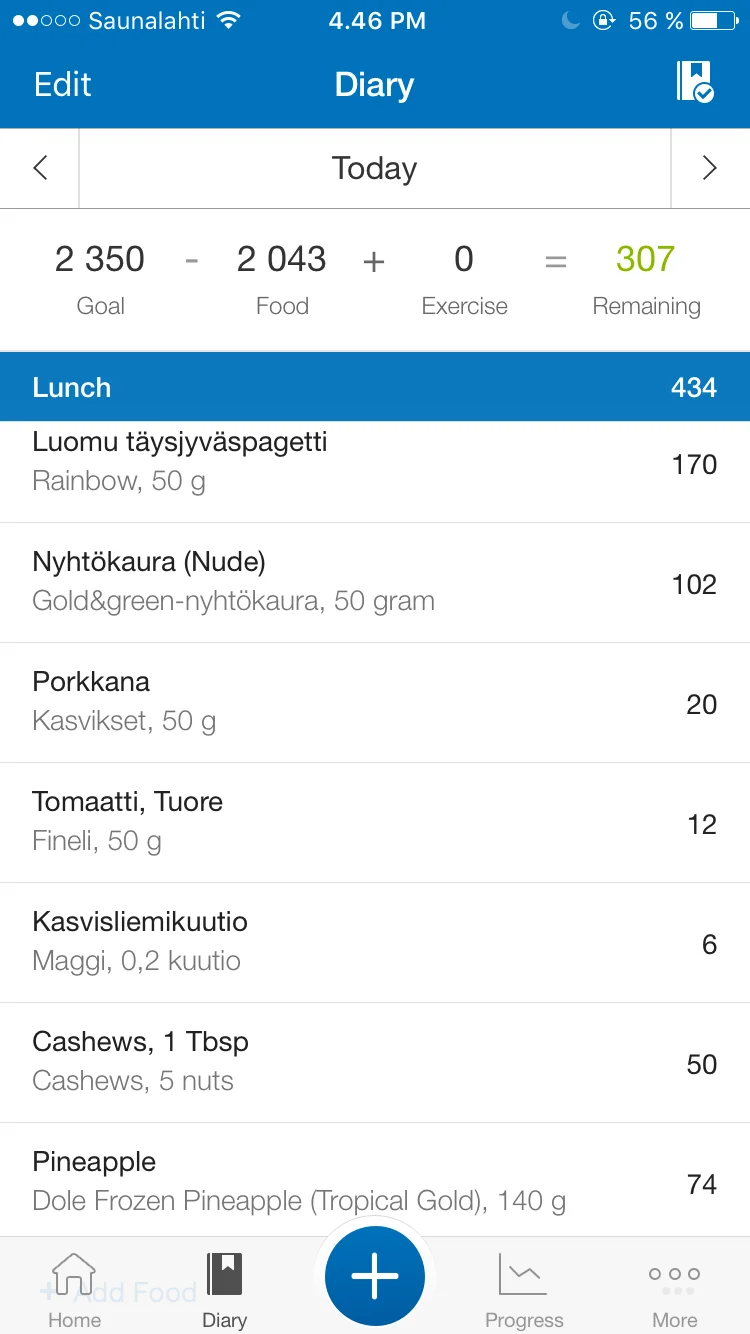750x1334 pixels.
Task: Open the complete diary bookmark icon
Action: (x=694, y=82)
